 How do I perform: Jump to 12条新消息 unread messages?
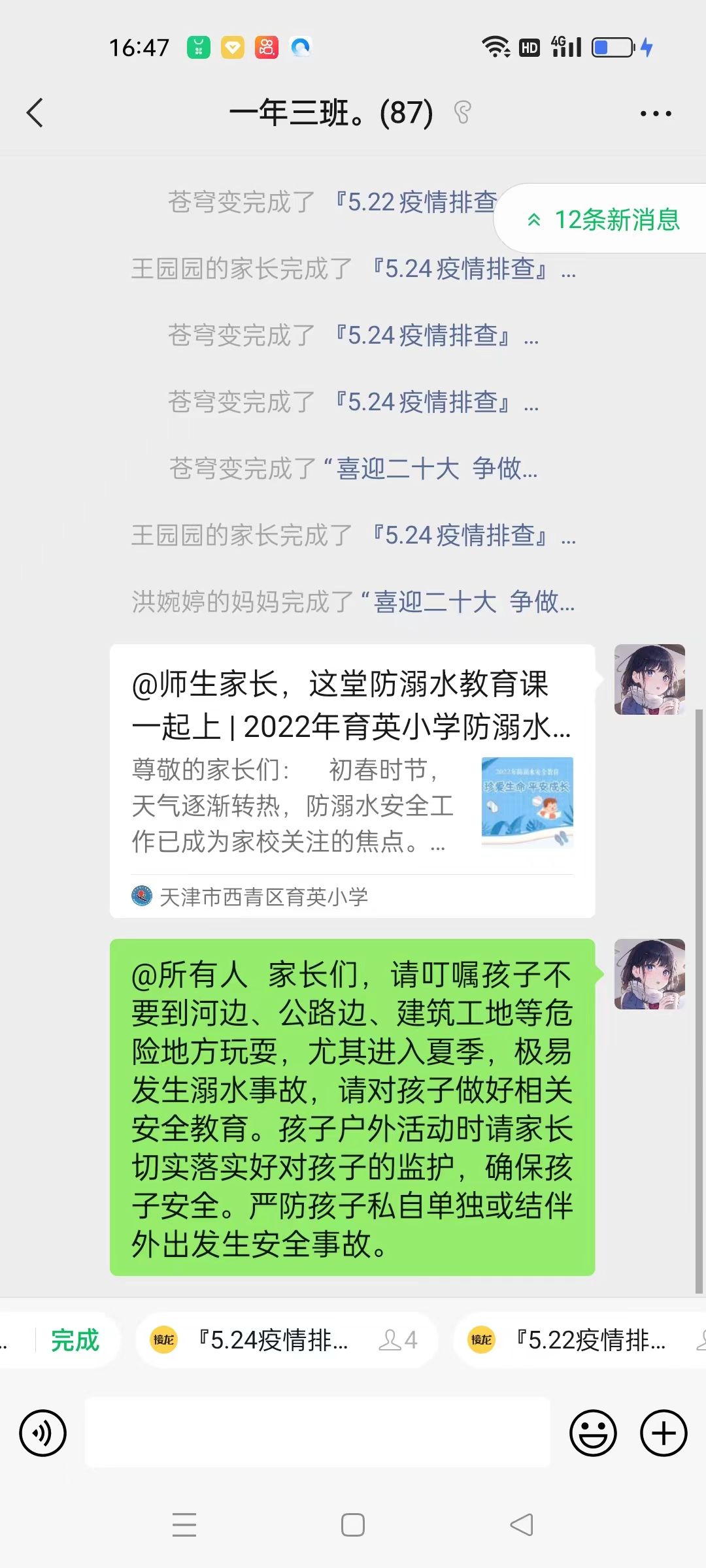click(x=605, y=220)
